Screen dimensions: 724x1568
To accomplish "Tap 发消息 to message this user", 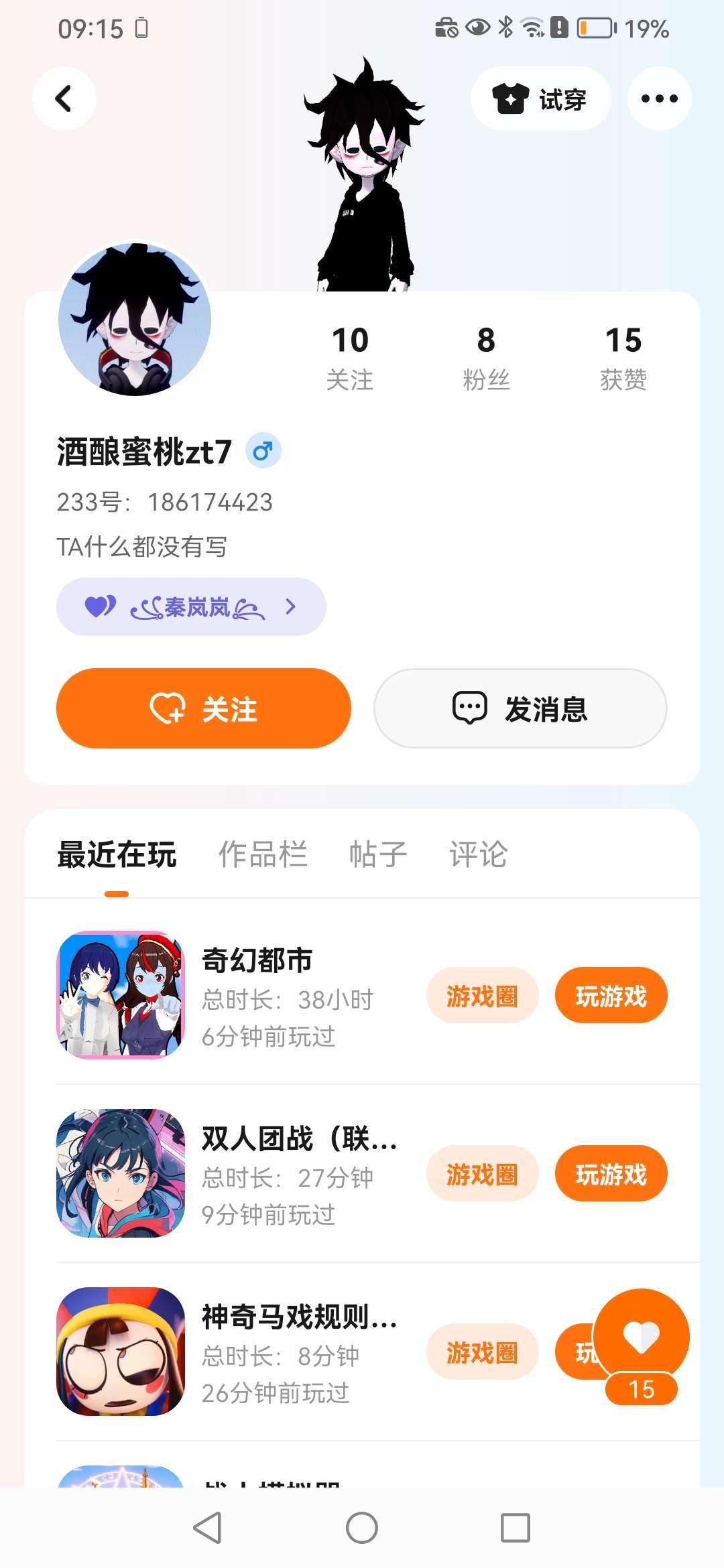I will (520, 708).
